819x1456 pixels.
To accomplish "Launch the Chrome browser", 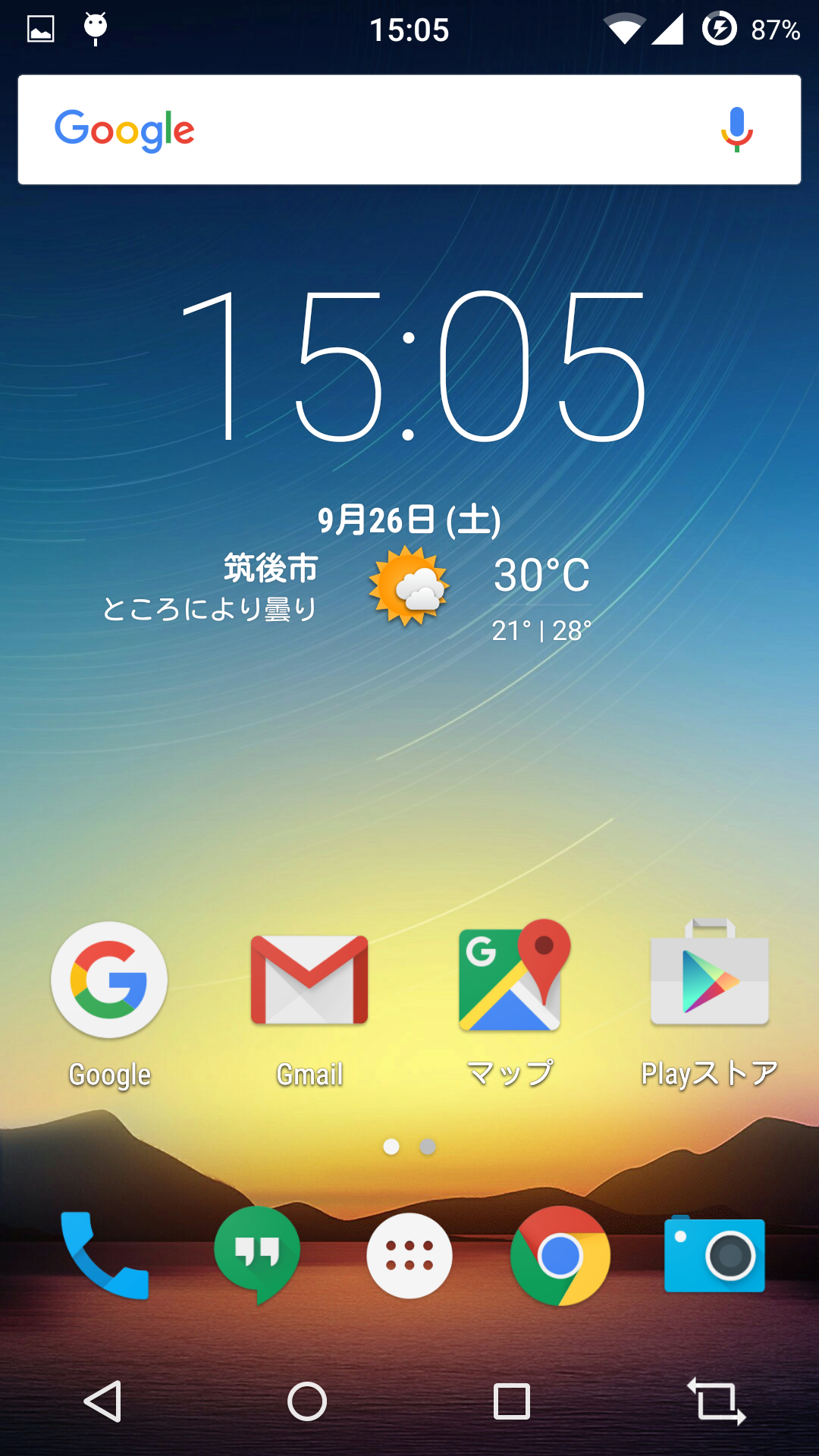I will point(560,1256).
